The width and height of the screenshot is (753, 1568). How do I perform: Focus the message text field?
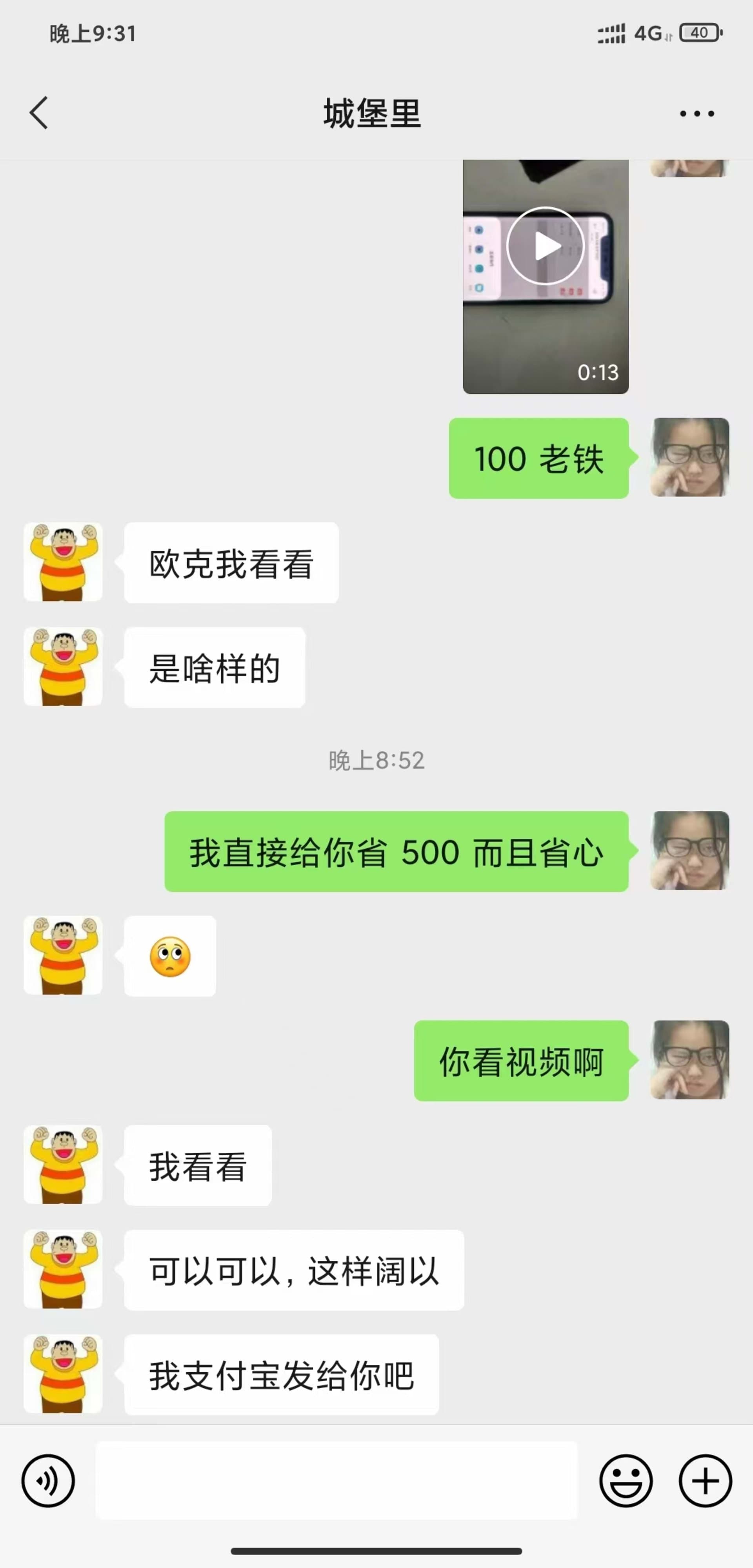336,1480
